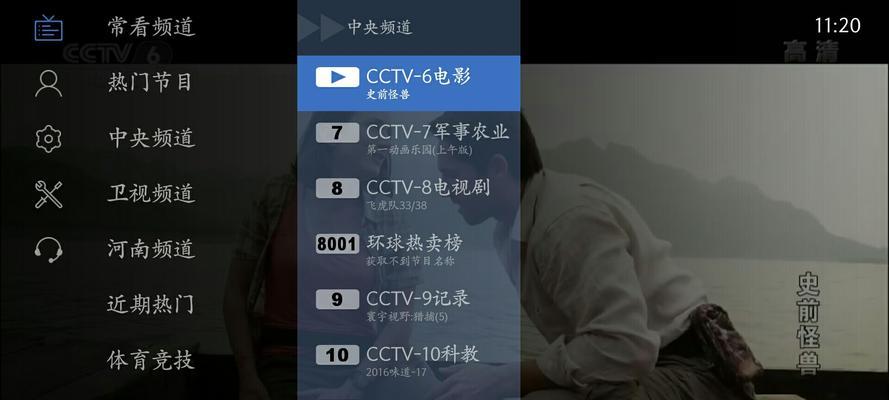
Task: Switch to CCTV-7军事农业 channel
Action: coord(408,138)
